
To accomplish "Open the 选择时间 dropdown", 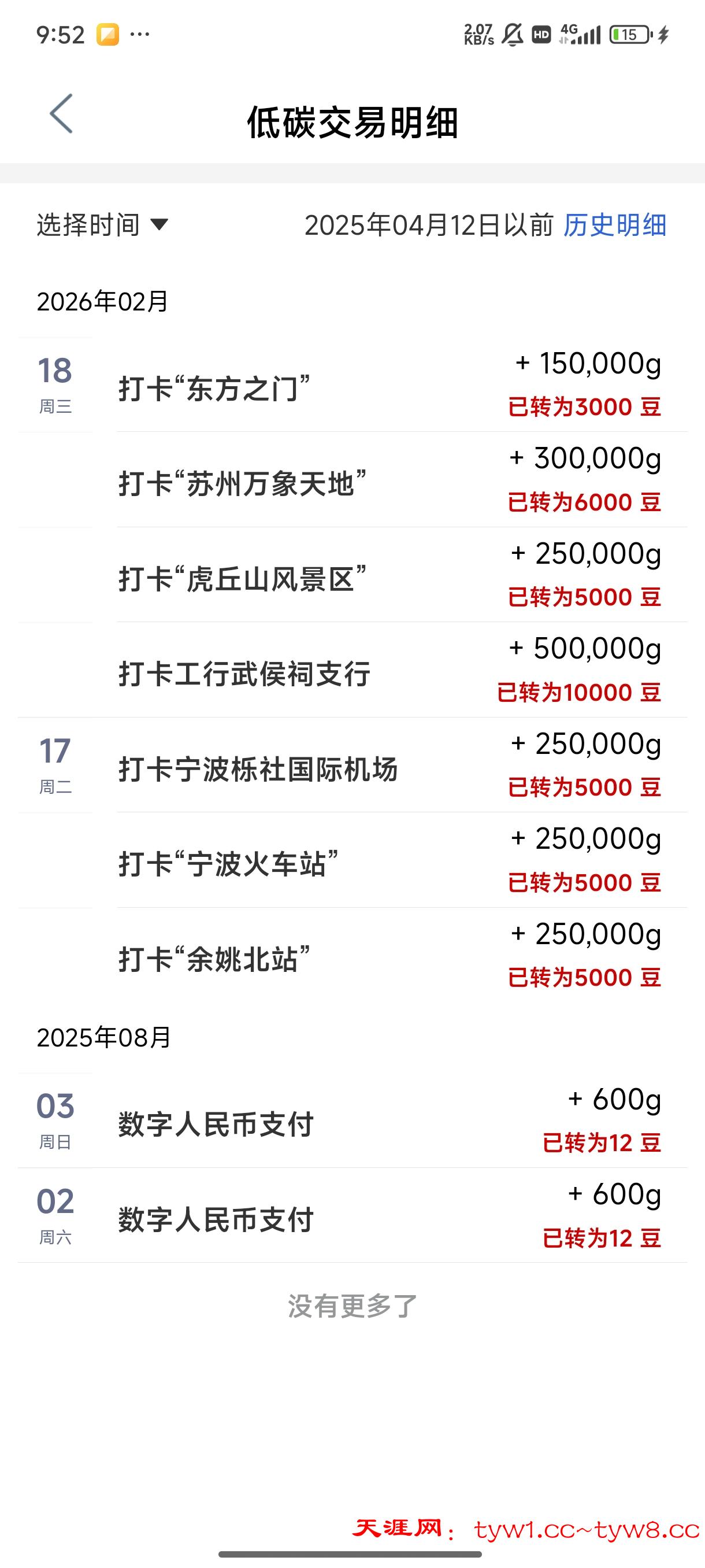I will coord(102,224).
